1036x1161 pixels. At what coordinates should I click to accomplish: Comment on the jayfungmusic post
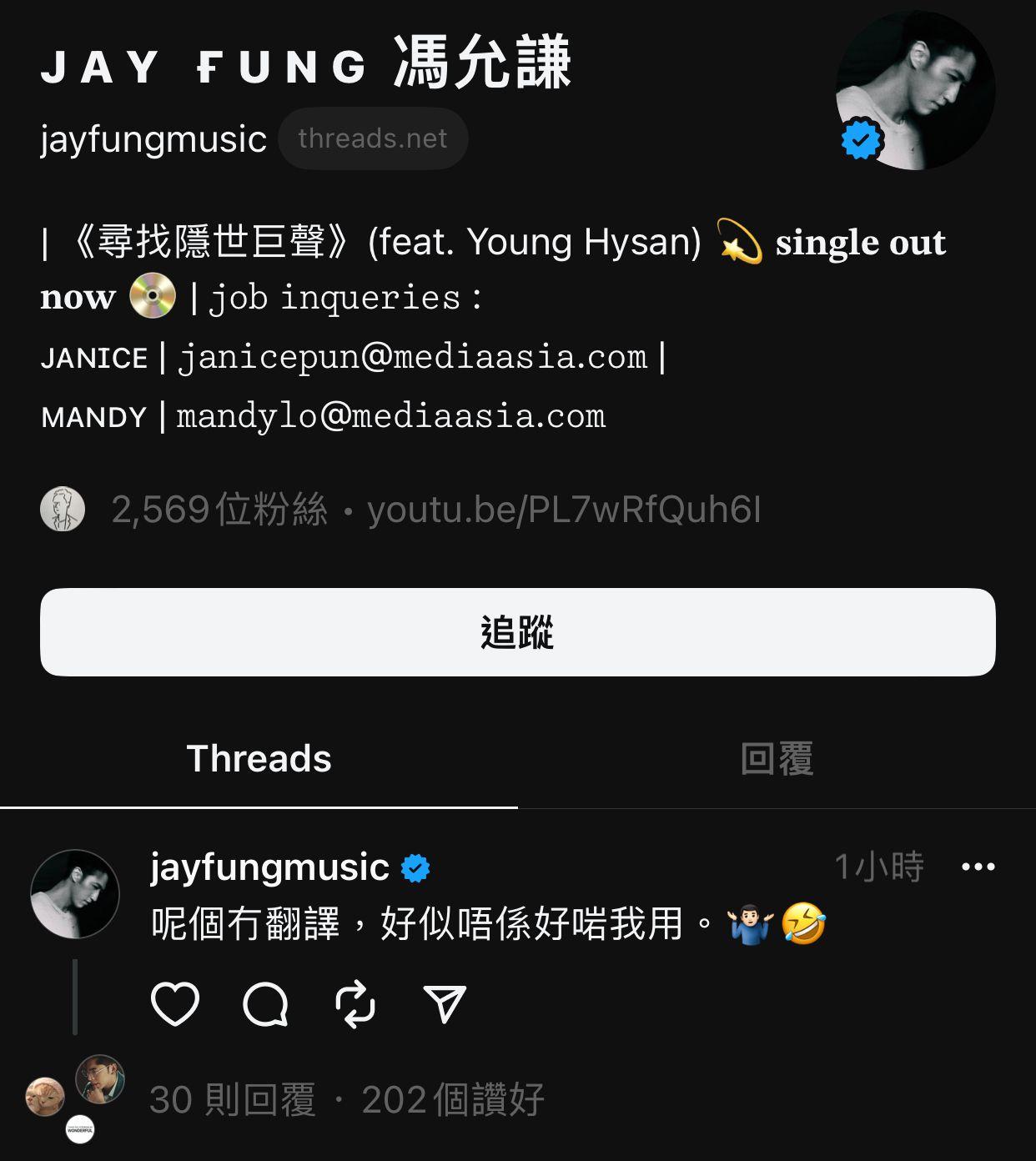pyautogui.click(x=265, y=1003)
